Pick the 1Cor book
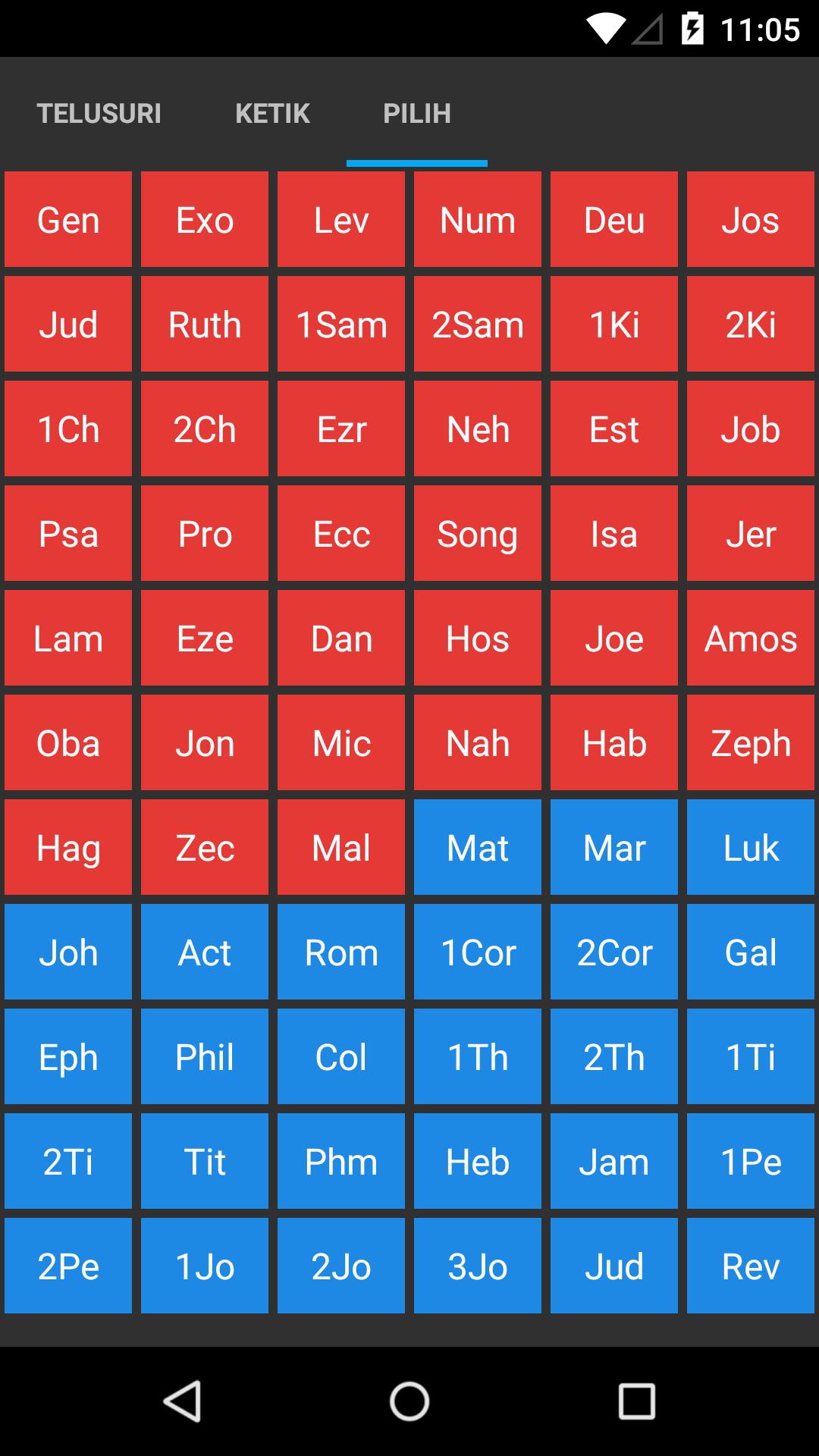 478,952
